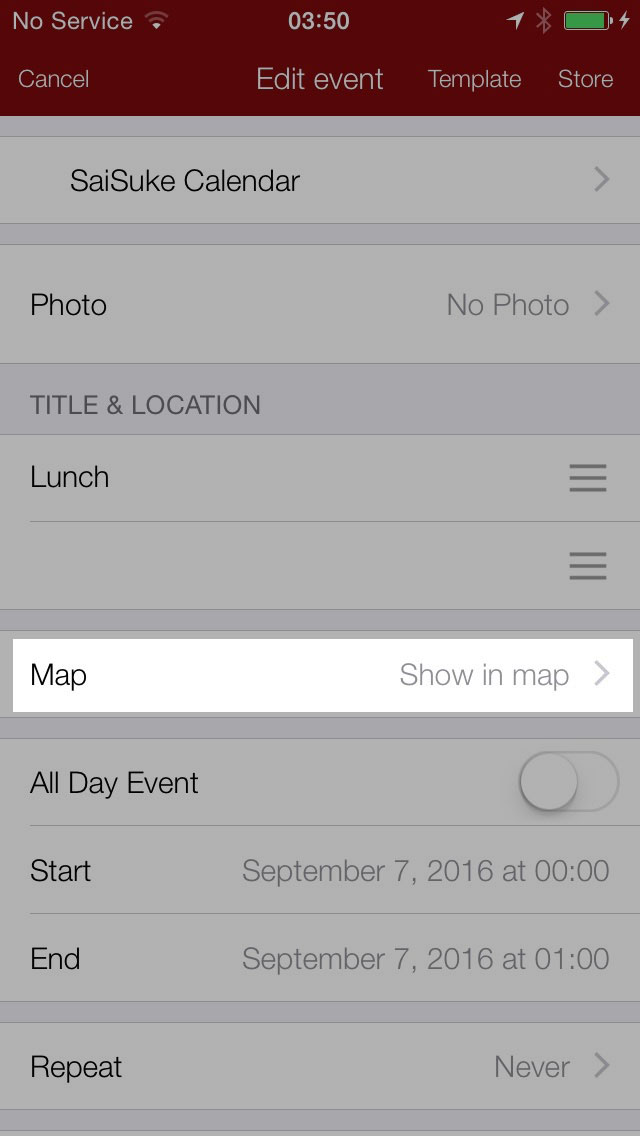The image size is (640, 1136).
Task: Change the Start date and time
Action: tap(320, 871)
